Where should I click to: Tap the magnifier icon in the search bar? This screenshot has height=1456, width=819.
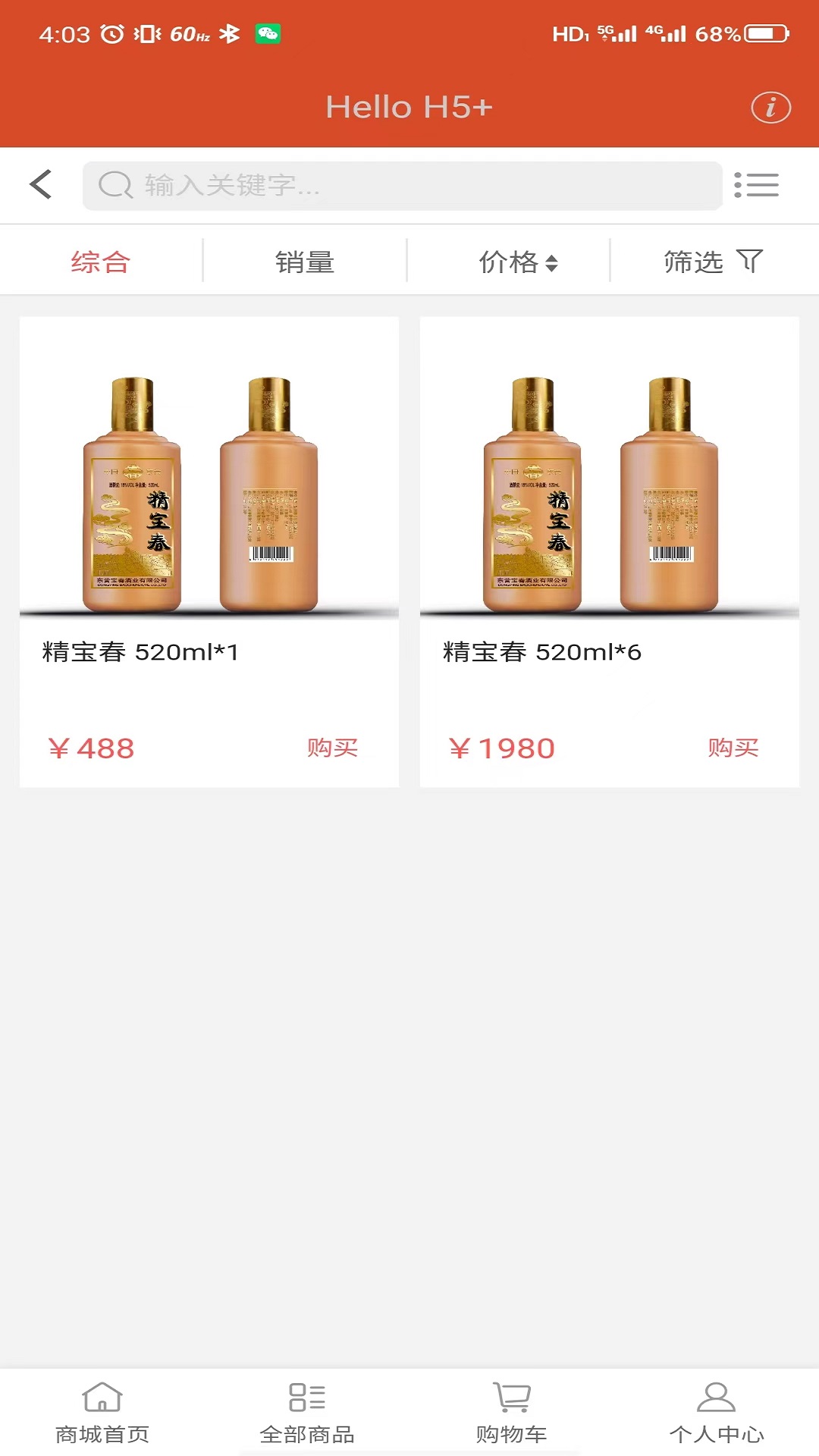point(114,184)
